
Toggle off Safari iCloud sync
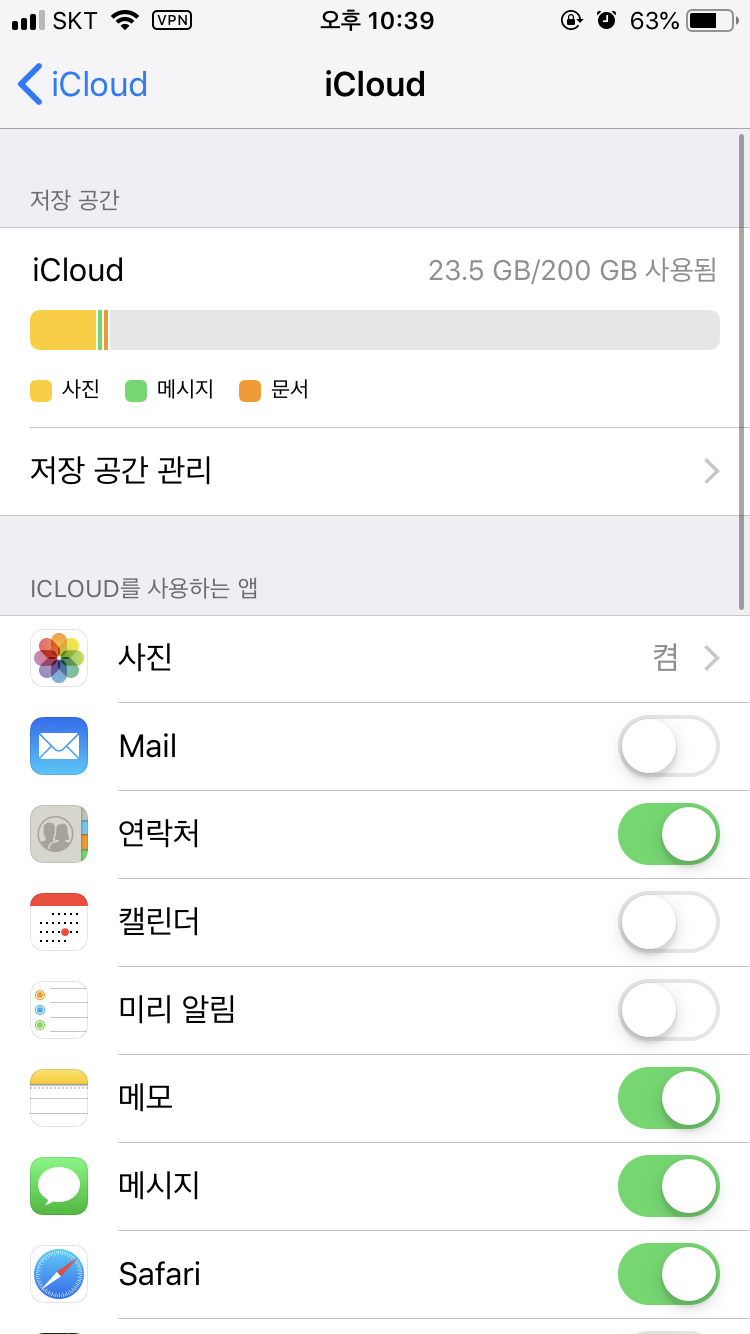[x=668, y=1274]
